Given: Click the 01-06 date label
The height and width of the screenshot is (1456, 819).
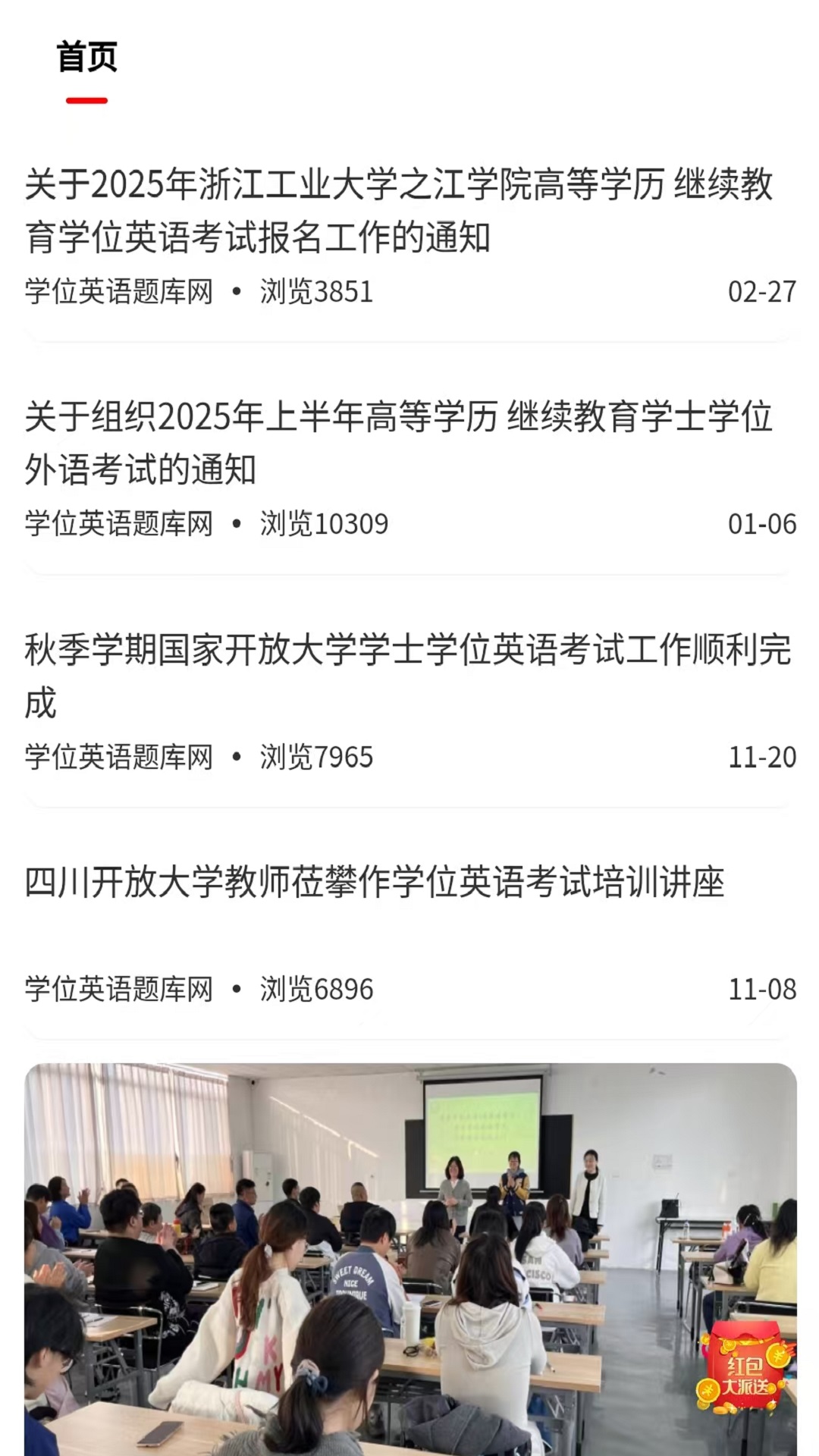Looking at the screenshot, I should coord(761,523).
